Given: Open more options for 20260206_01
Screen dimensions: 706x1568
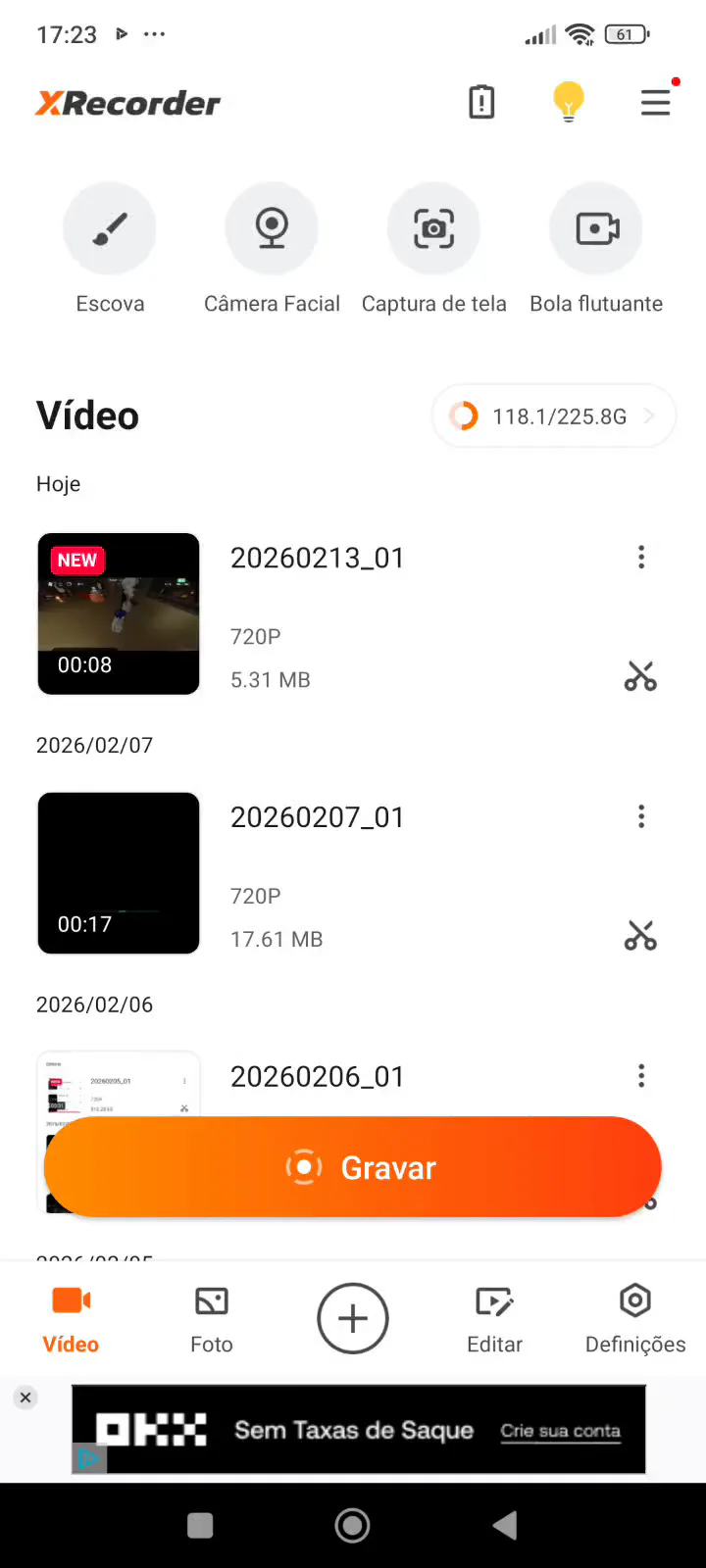Looking at the screenshot, I should pyautogui.click(x=641, y=1076).
